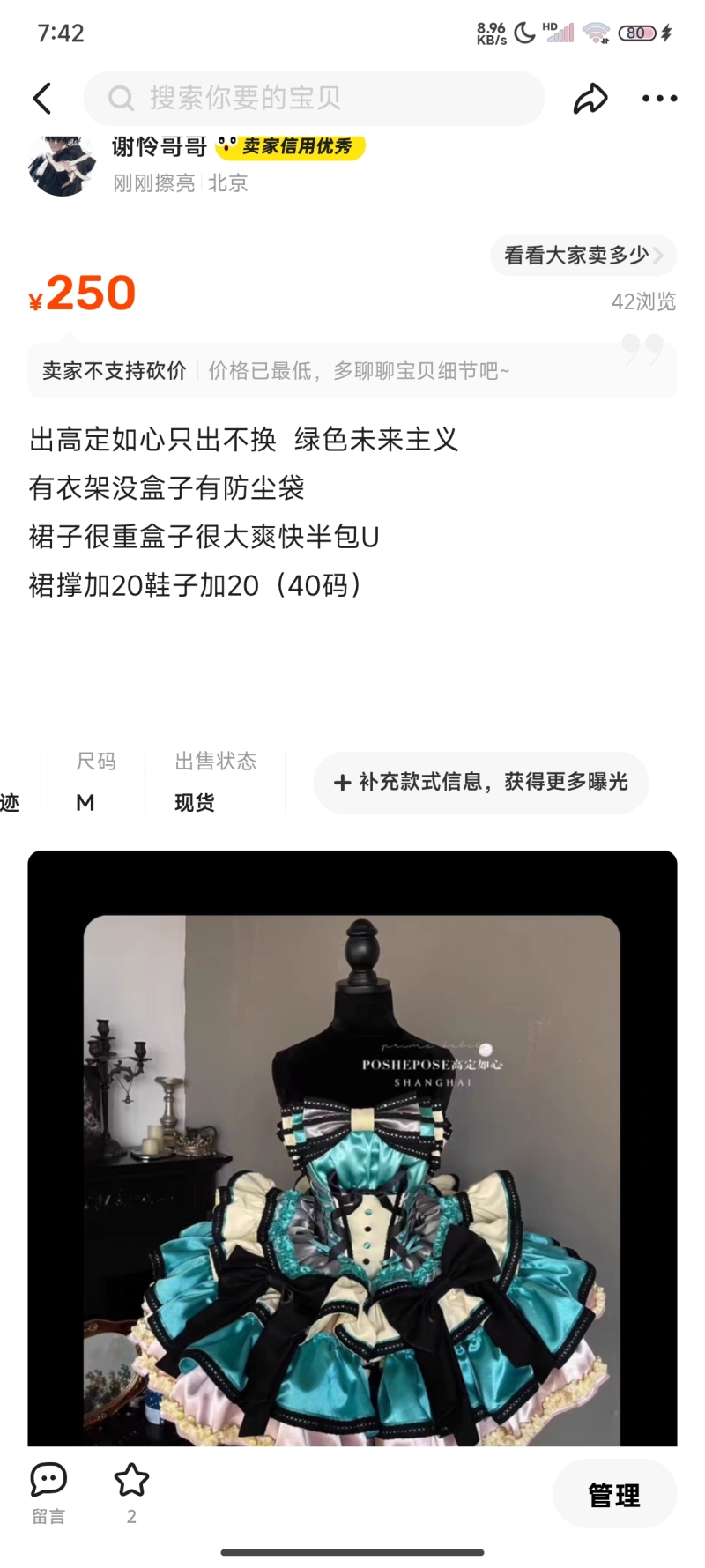Image resolution: width=705 pixels, height=1568 pixels.
Task: Open the three-dot overflow menu
Action: tap(659, 99)
